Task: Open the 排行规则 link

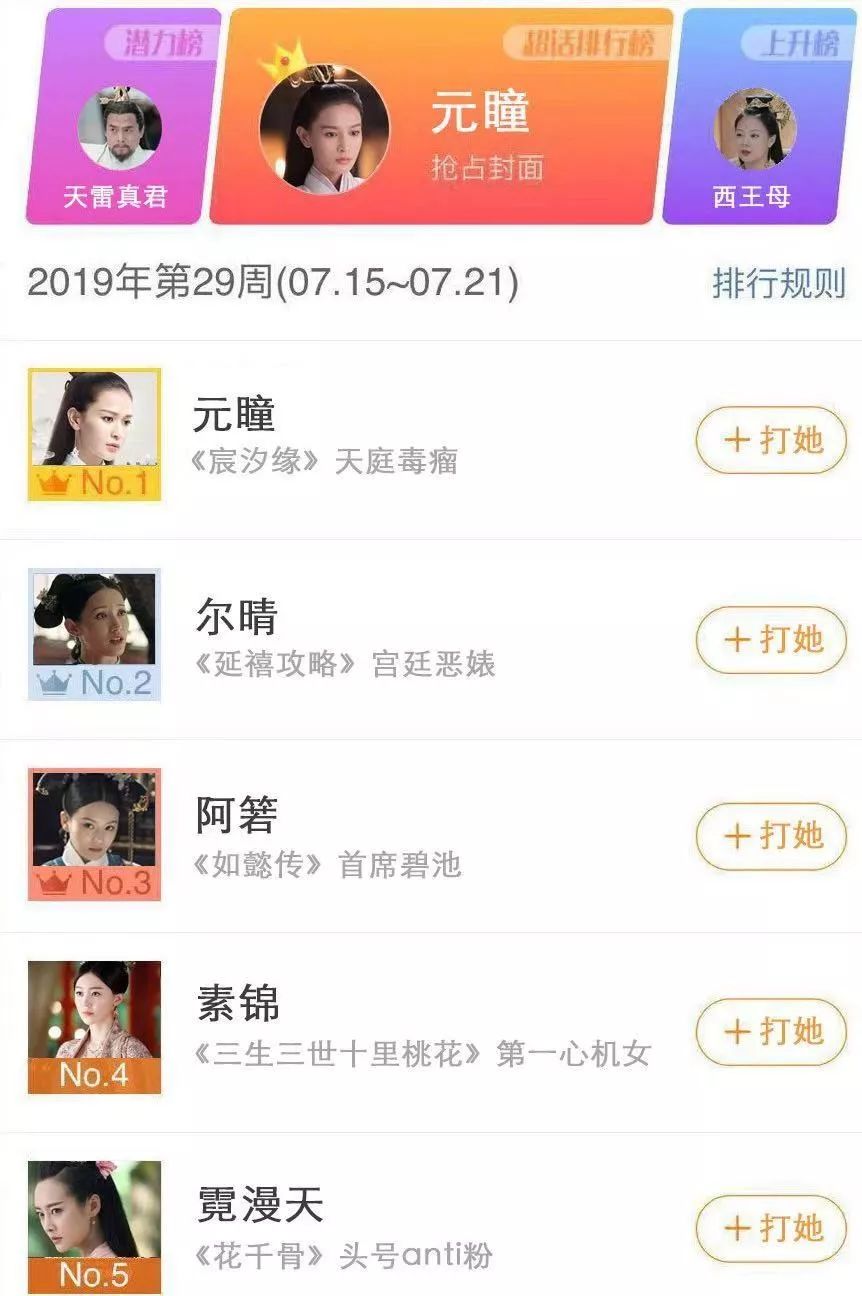Action: 778,284
